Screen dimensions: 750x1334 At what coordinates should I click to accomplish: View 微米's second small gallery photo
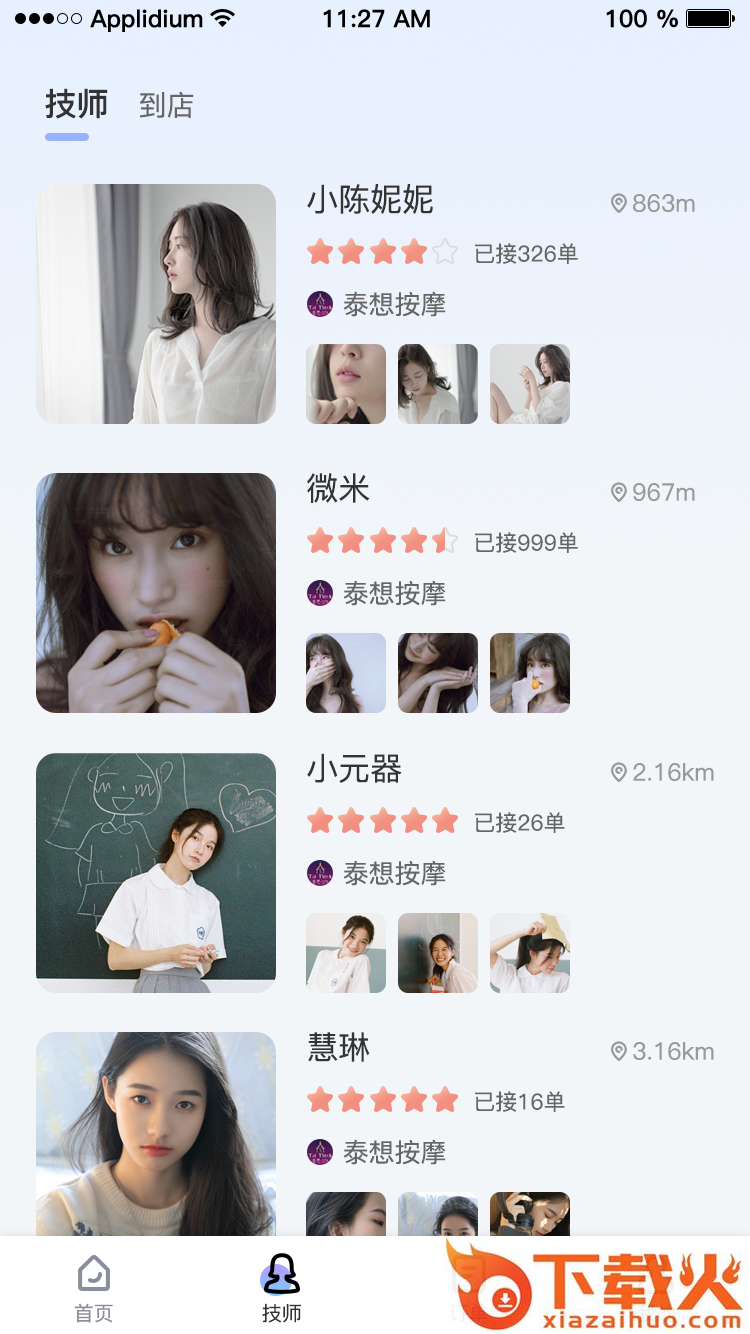(x=438, y=673)
